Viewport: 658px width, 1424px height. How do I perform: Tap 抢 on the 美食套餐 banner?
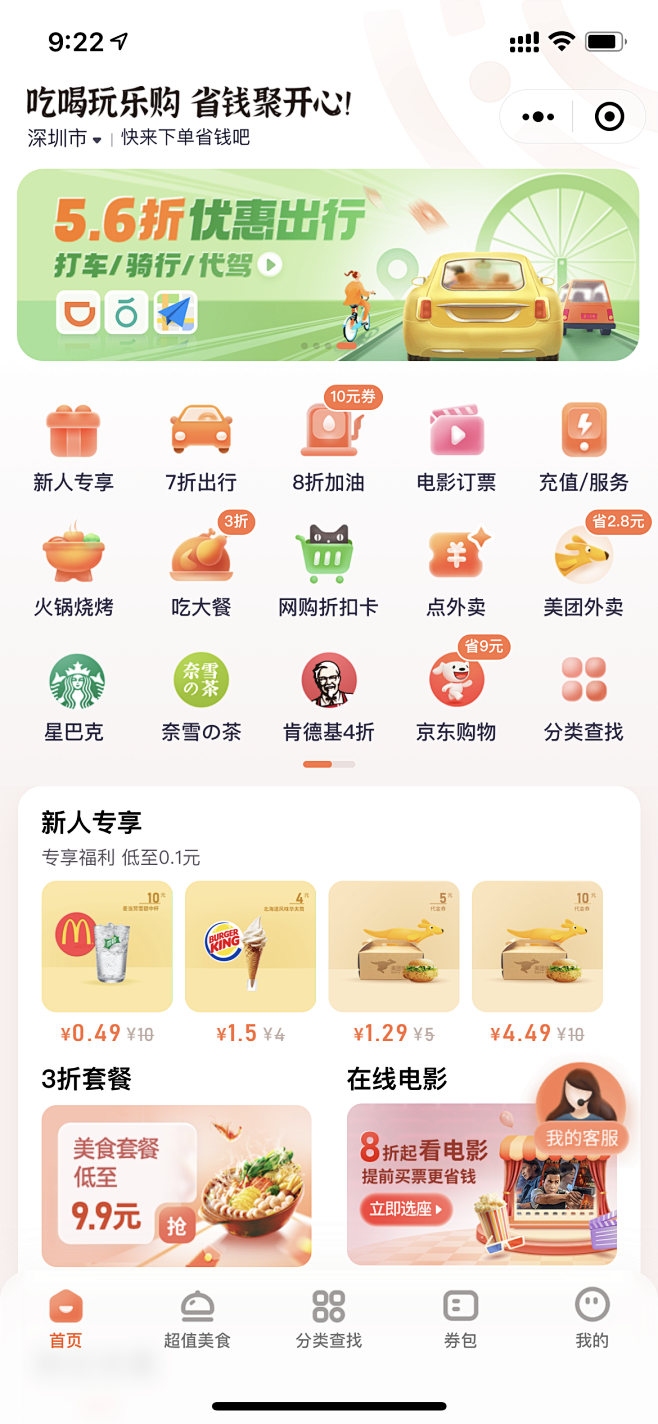coord(177,1224)
